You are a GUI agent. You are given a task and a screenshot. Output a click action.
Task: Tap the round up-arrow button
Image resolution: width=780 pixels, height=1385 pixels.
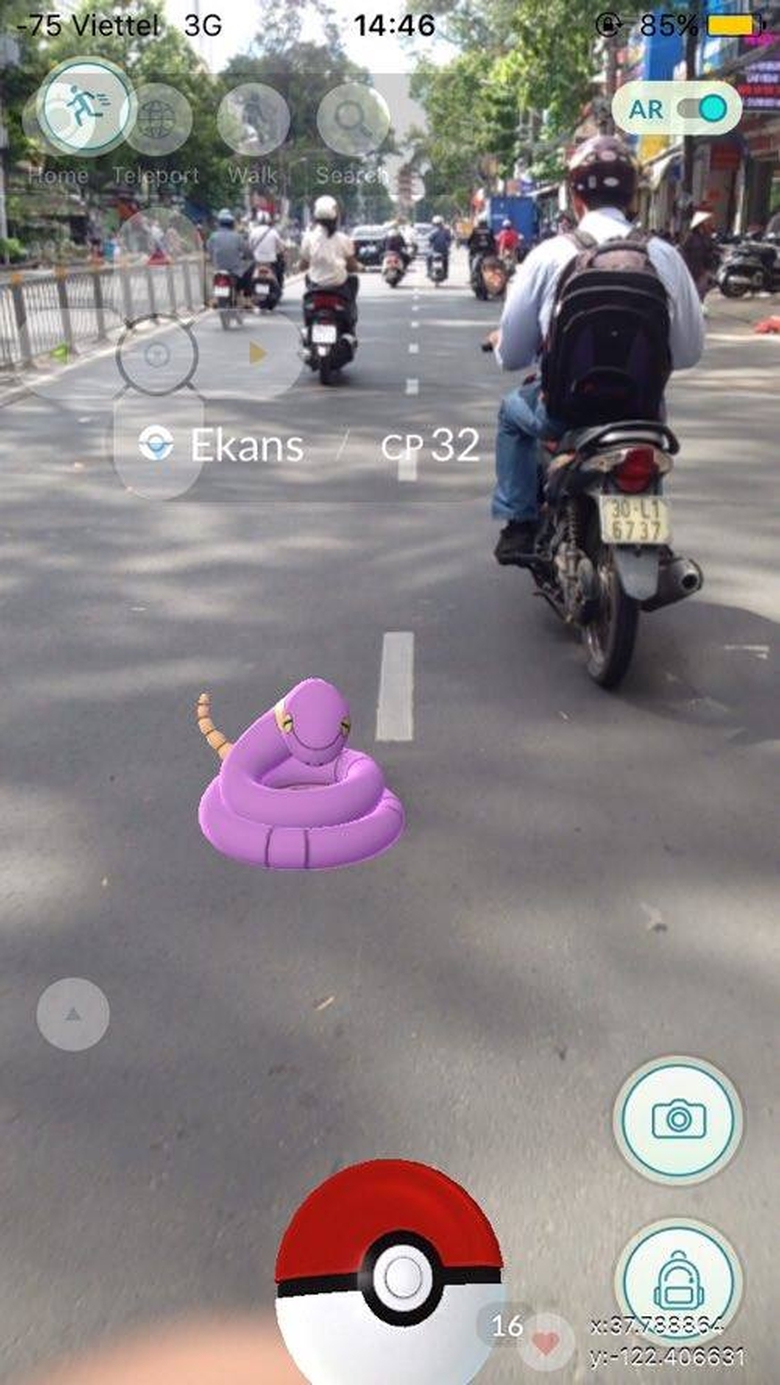(73, 1014)
